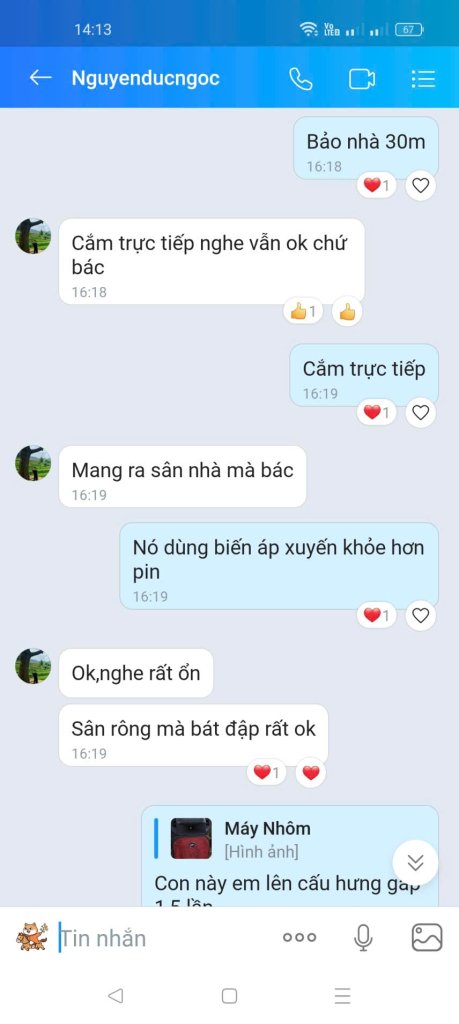Tap the Tin nhắn message field
The height and width of the screenshot is (1024, 459).
pos(163,938)
